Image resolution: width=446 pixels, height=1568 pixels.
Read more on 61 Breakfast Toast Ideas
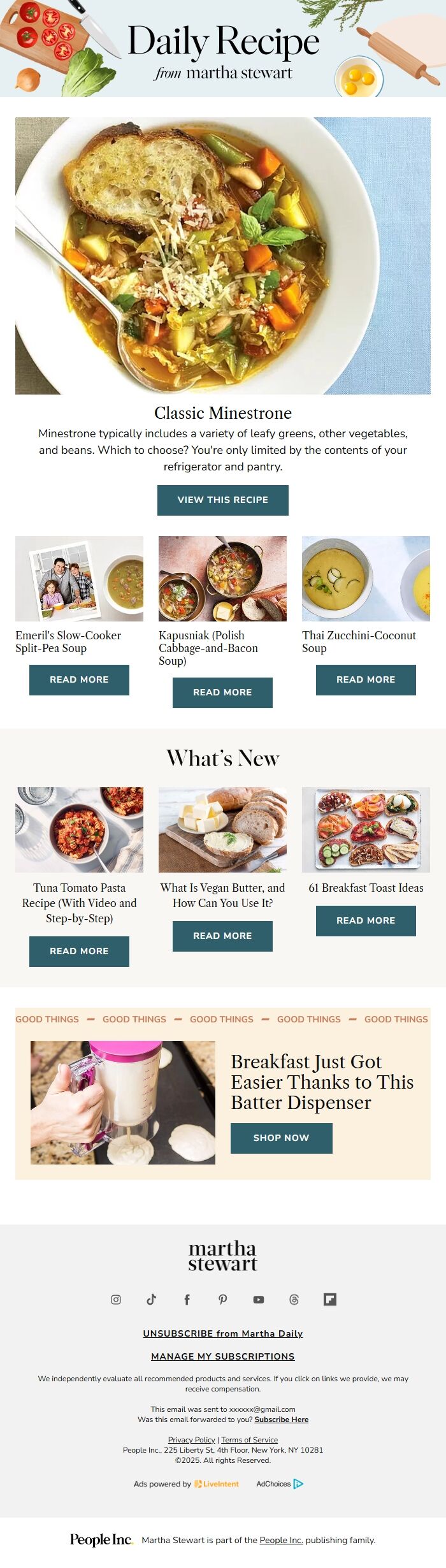coord(366,920)
